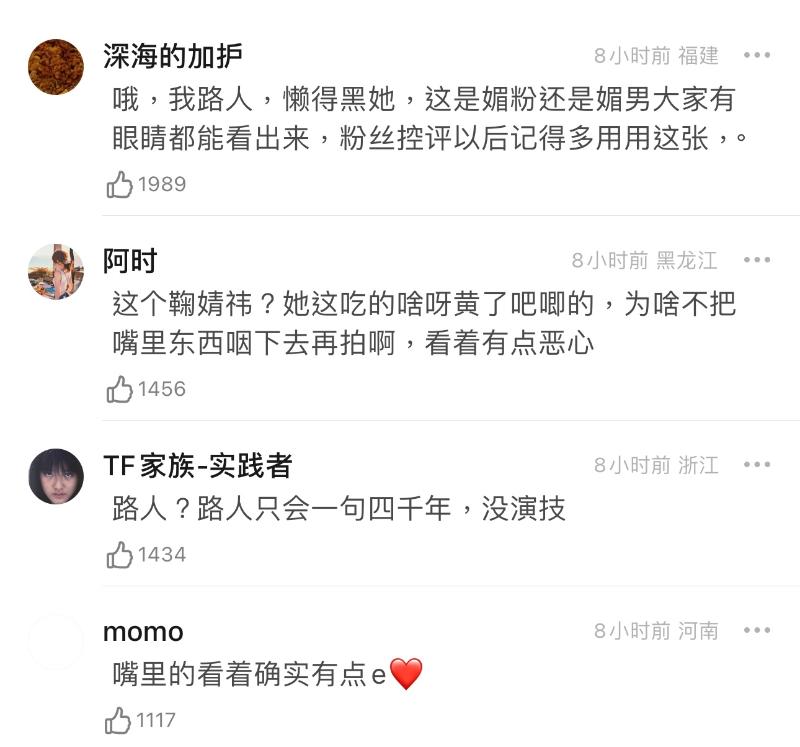This screenshot has width=800, height=747.
Task: Tap the three dots on momo's comment
Action: pyautogui.click(x=757, y=630)
